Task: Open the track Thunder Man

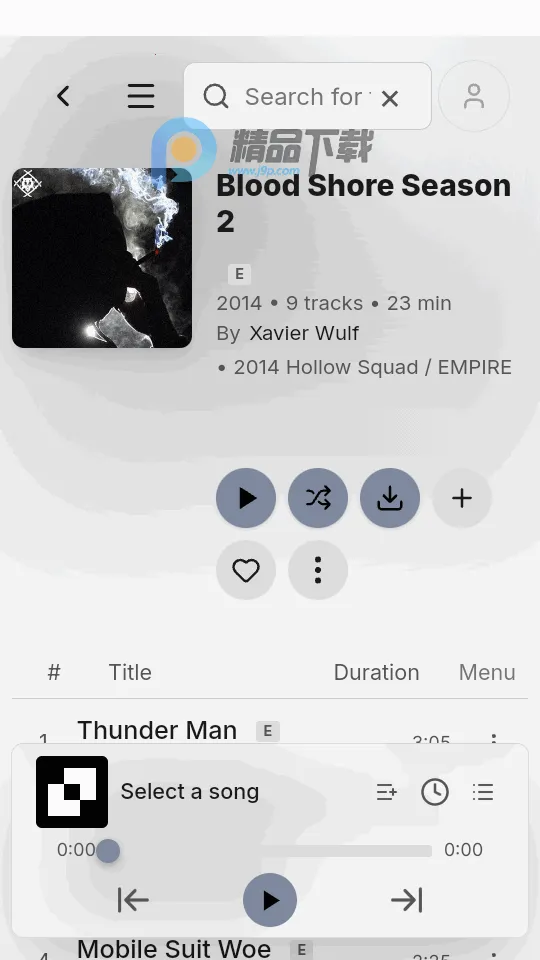Action: point(157,730)
